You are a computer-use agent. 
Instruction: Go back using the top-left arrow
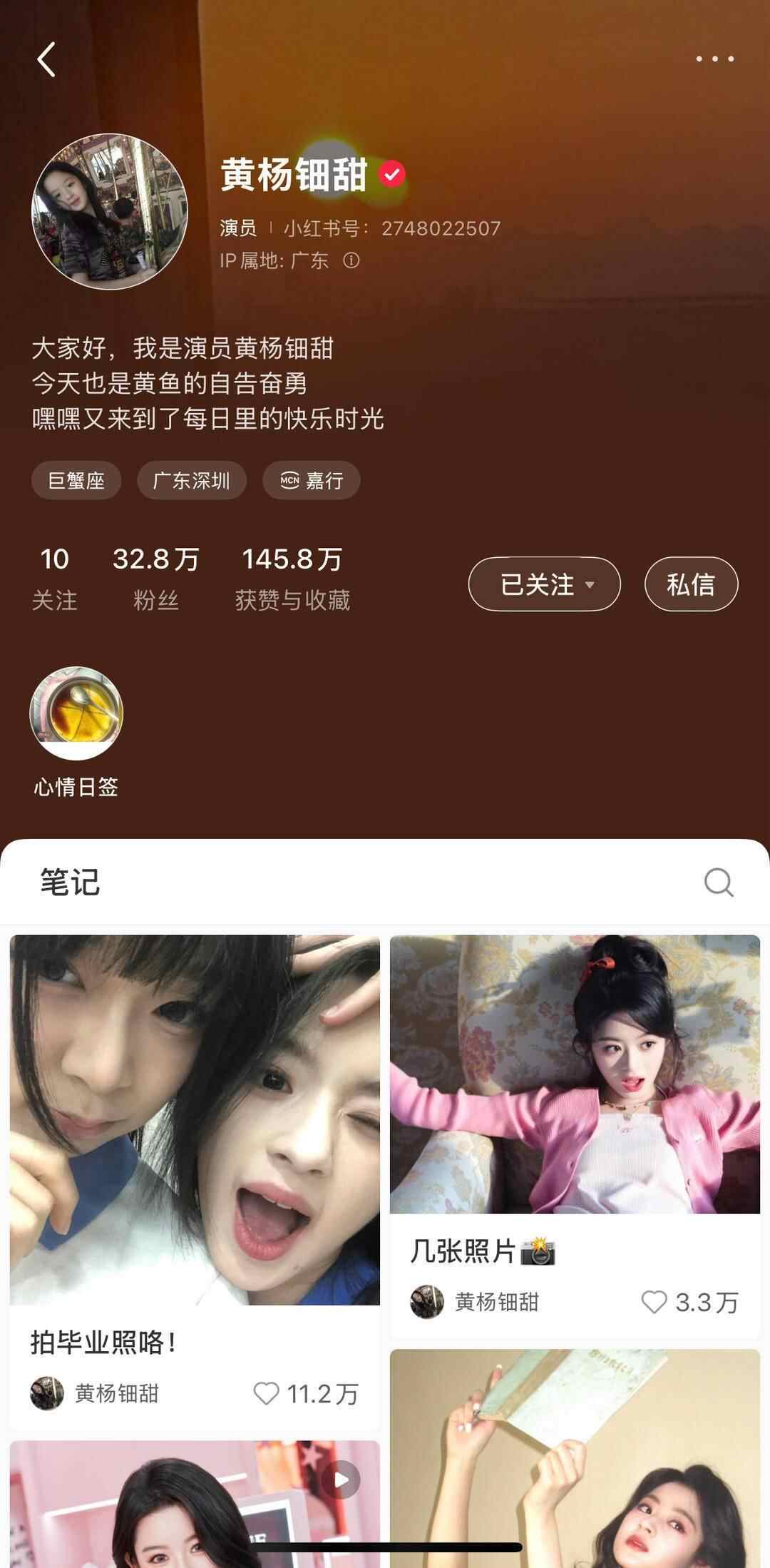[46, 59]
